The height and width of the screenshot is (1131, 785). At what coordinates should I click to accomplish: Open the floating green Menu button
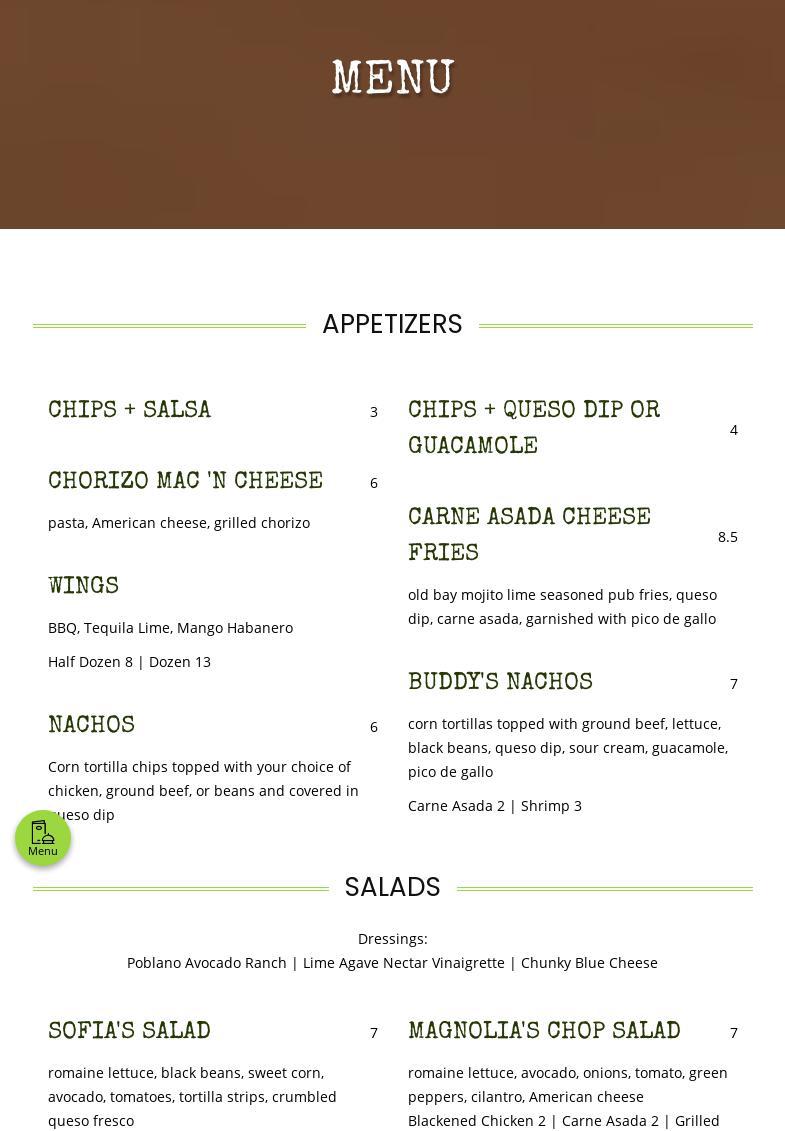[x=43, y=838]
